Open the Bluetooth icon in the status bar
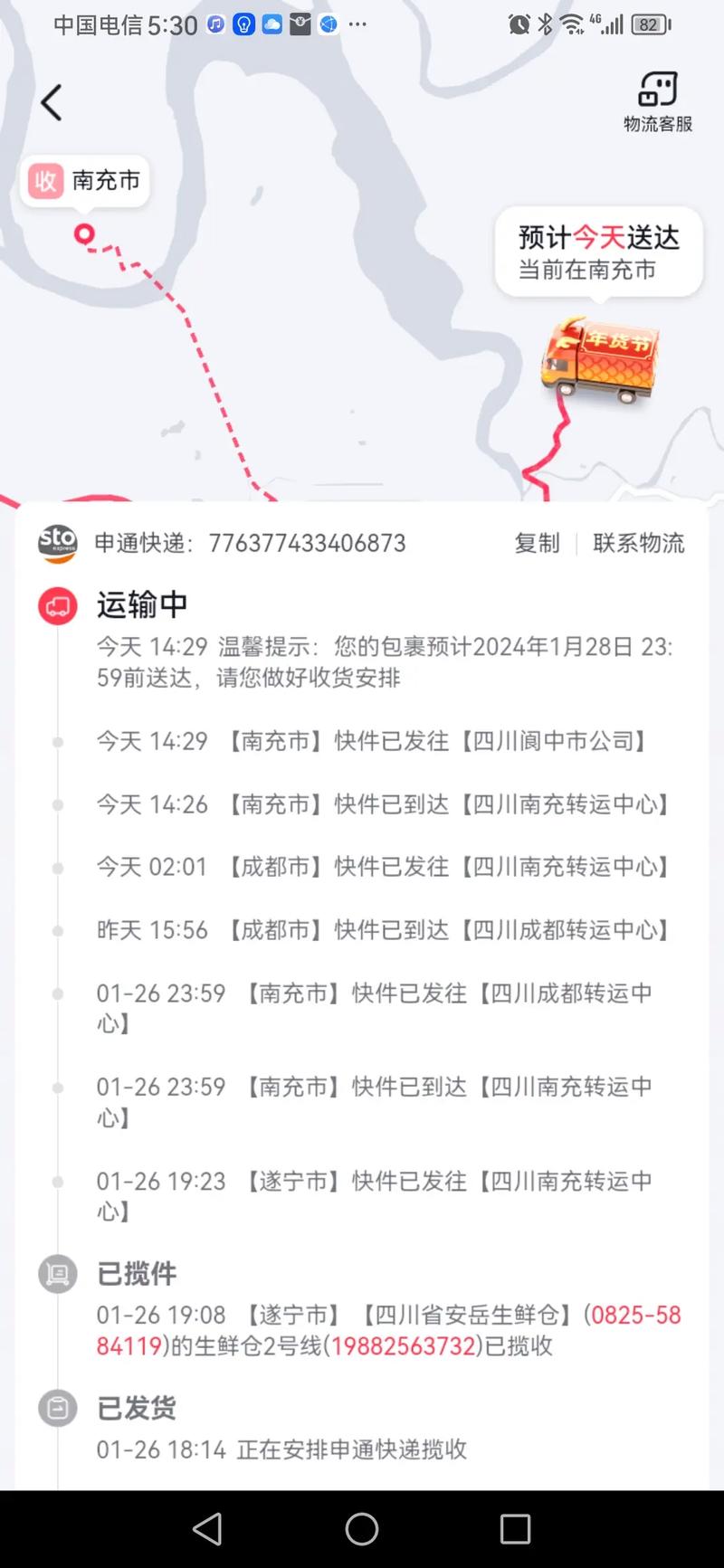 tap(546, 24)
